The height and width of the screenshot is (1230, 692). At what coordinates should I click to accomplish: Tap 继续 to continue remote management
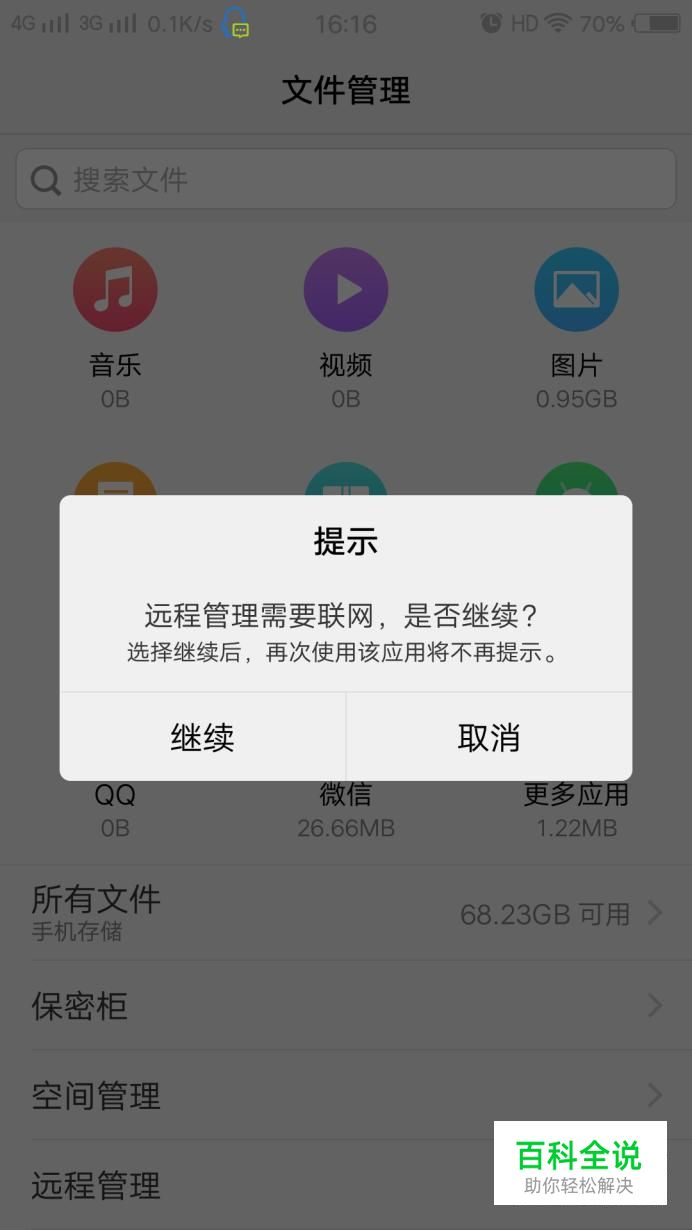pos(202,737)
